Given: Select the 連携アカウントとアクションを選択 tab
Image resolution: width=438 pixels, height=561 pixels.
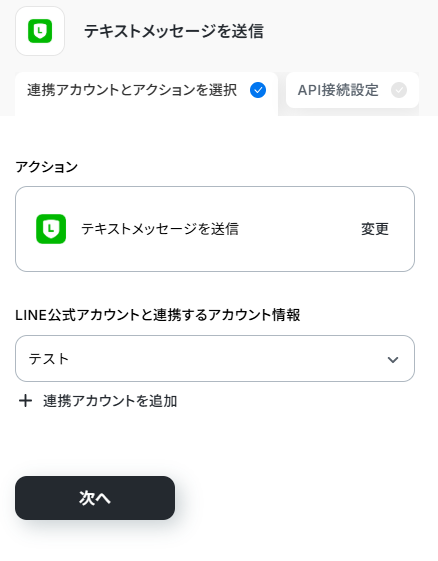Looking at the screenshot, I should pos(146,93).
